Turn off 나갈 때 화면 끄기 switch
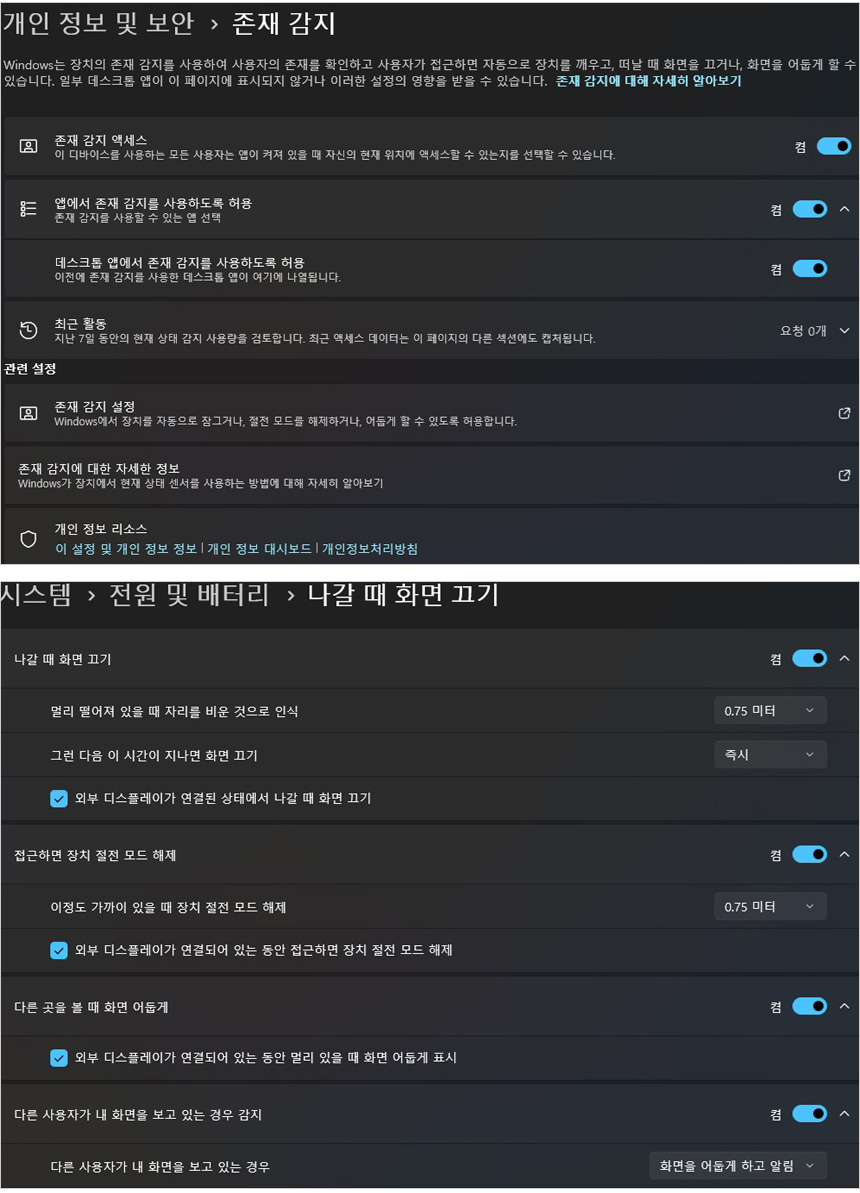The width and height of the screenshot is (860, 1193). [x=809, y=659]
